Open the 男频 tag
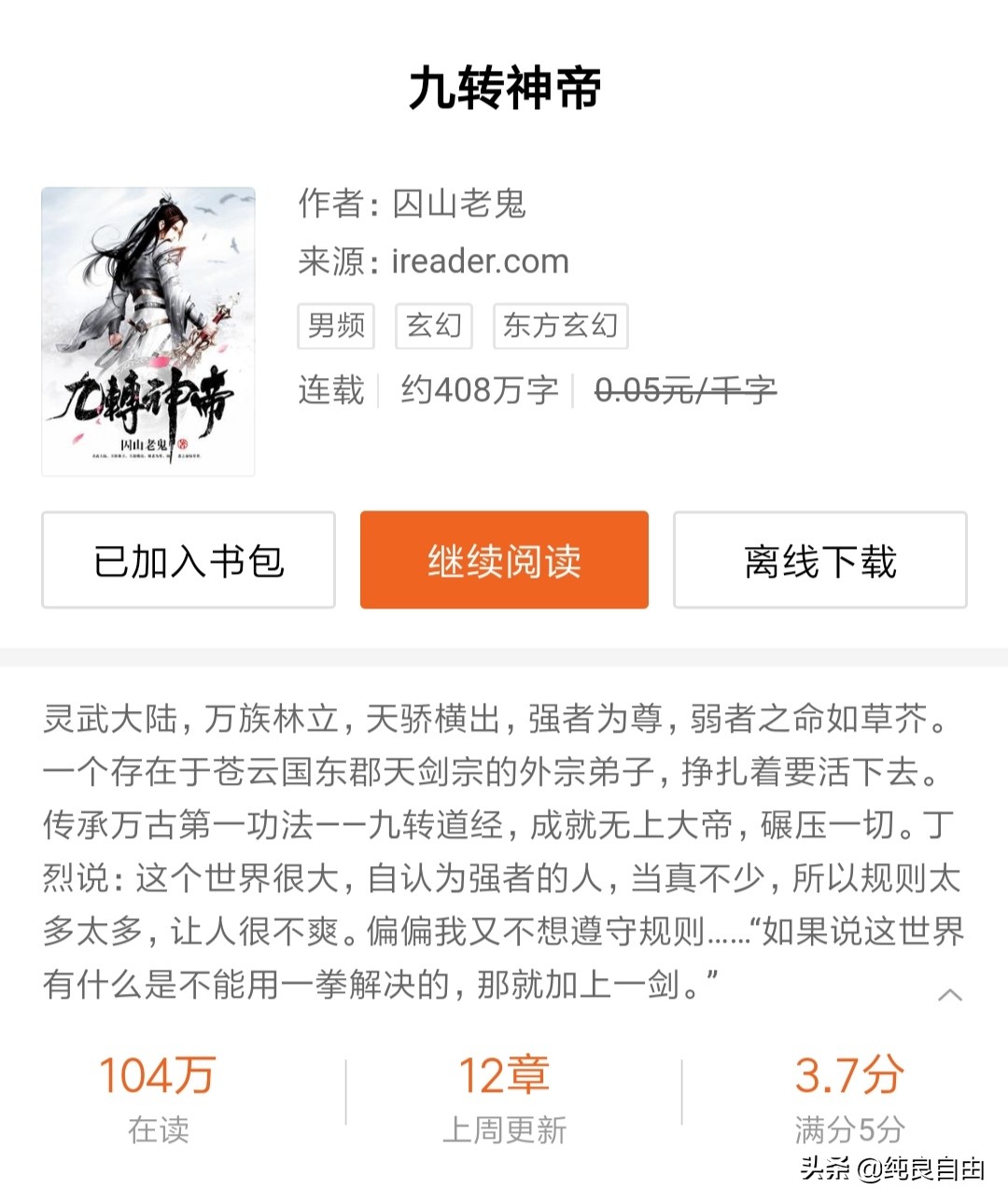Viewport: 1008px width, 1204px height. (336, 326)
